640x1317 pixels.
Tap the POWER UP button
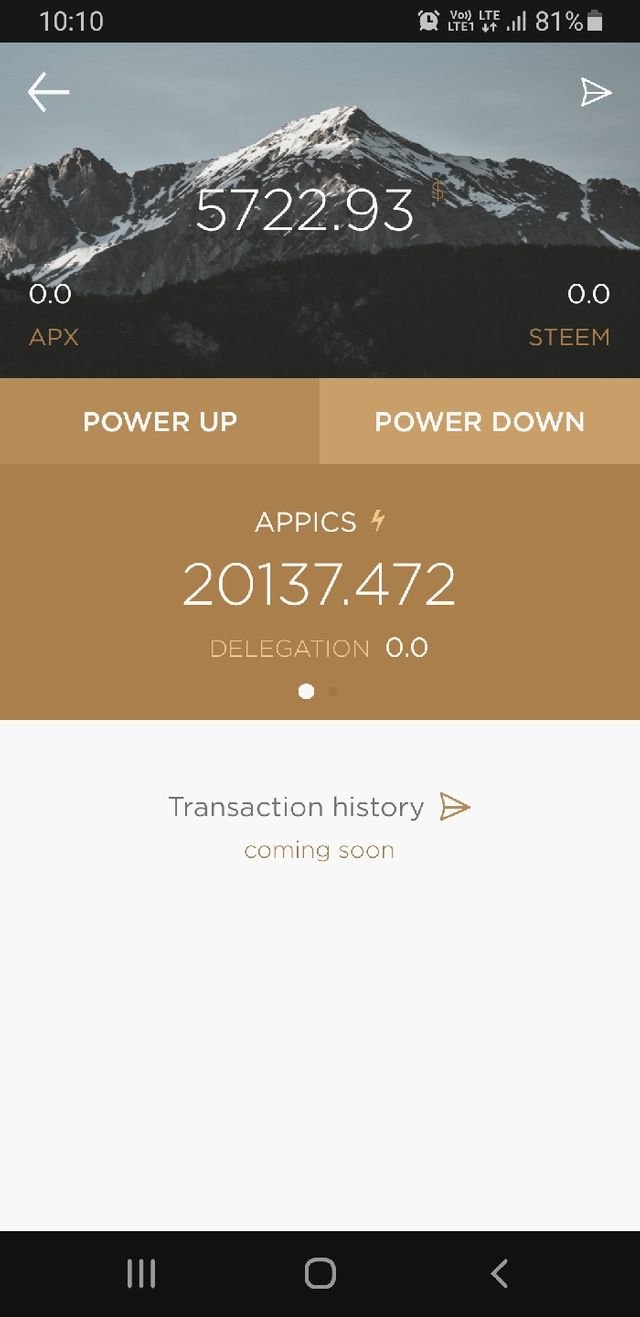point(160,421)
